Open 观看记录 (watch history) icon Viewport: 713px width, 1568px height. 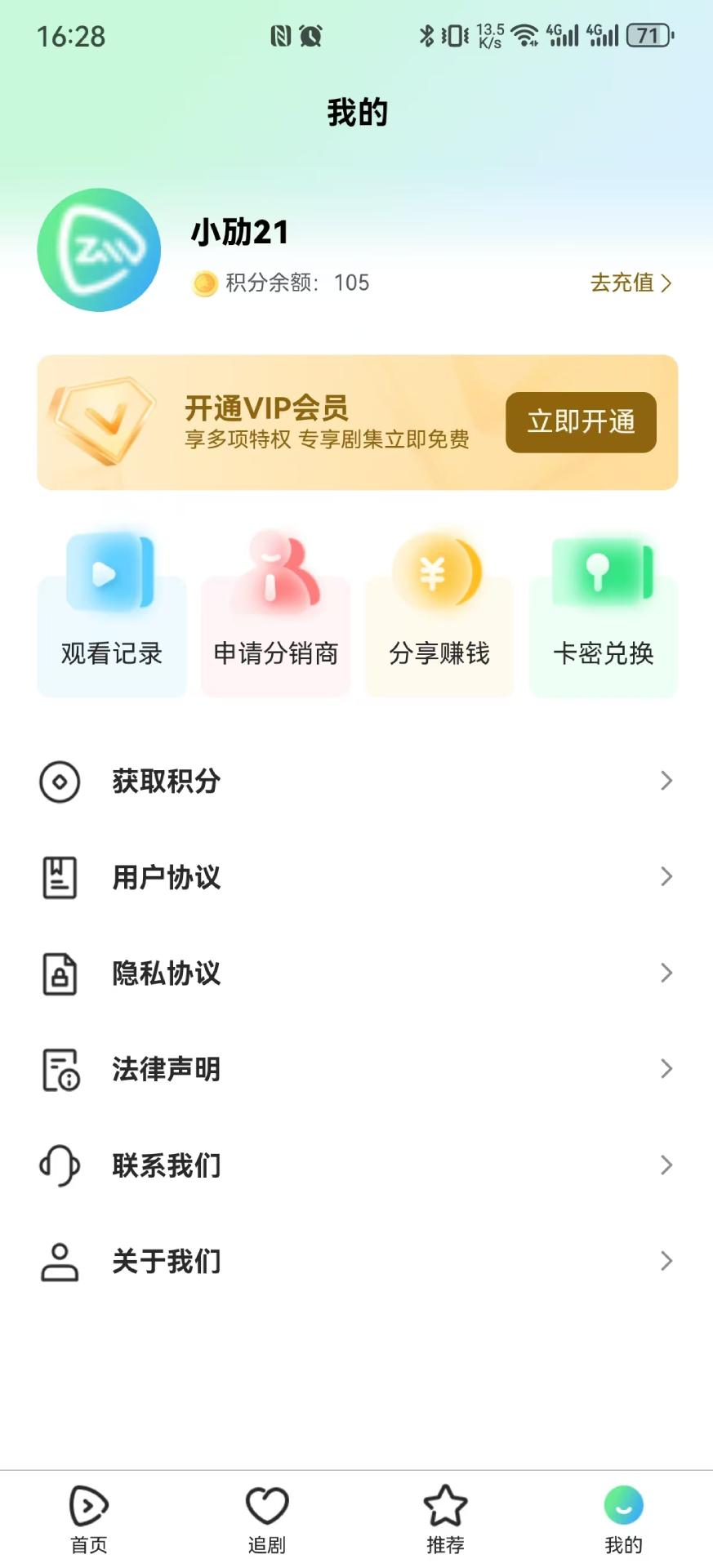[111, 574]
